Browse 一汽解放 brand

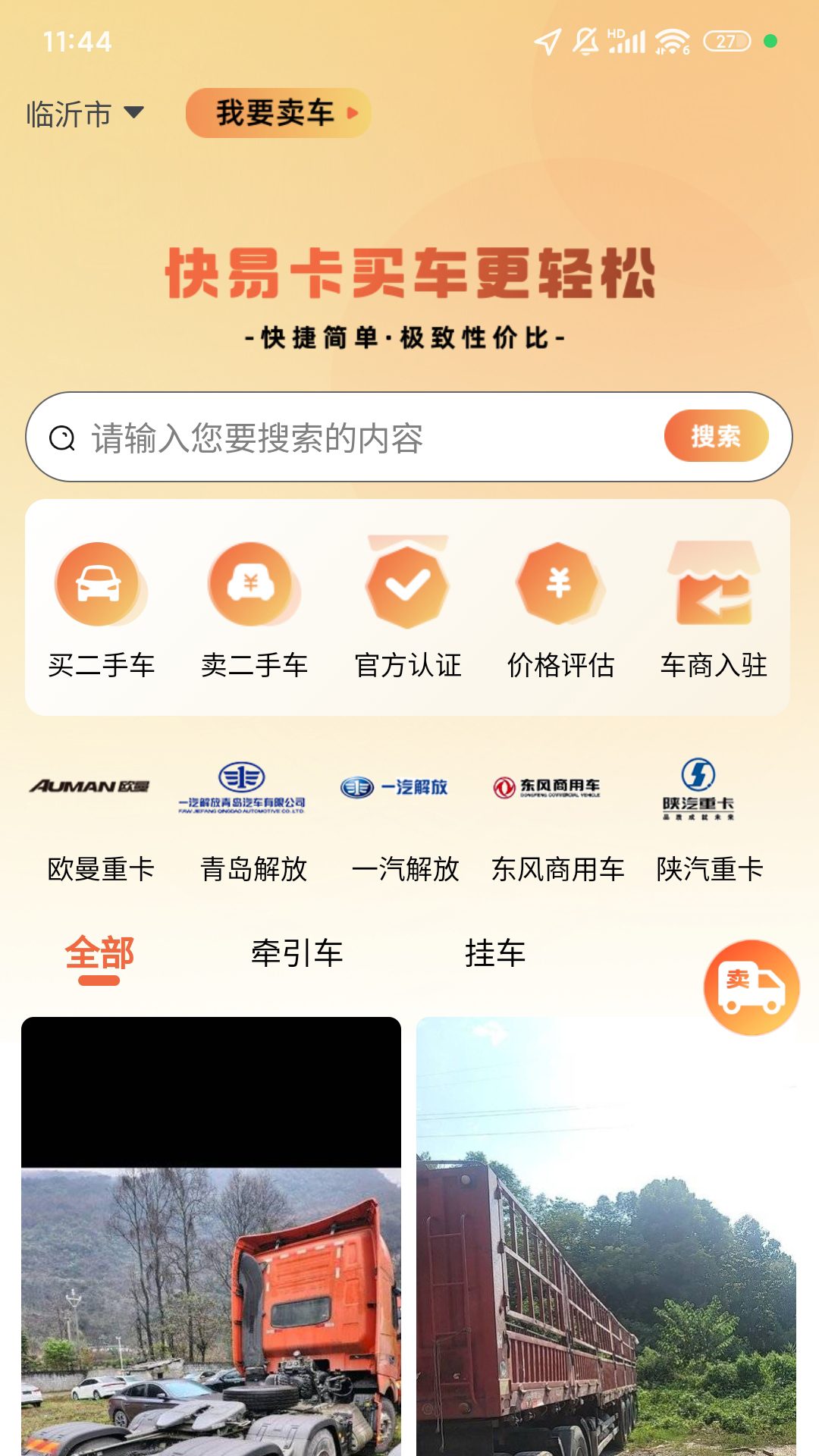tap(406, 821)
